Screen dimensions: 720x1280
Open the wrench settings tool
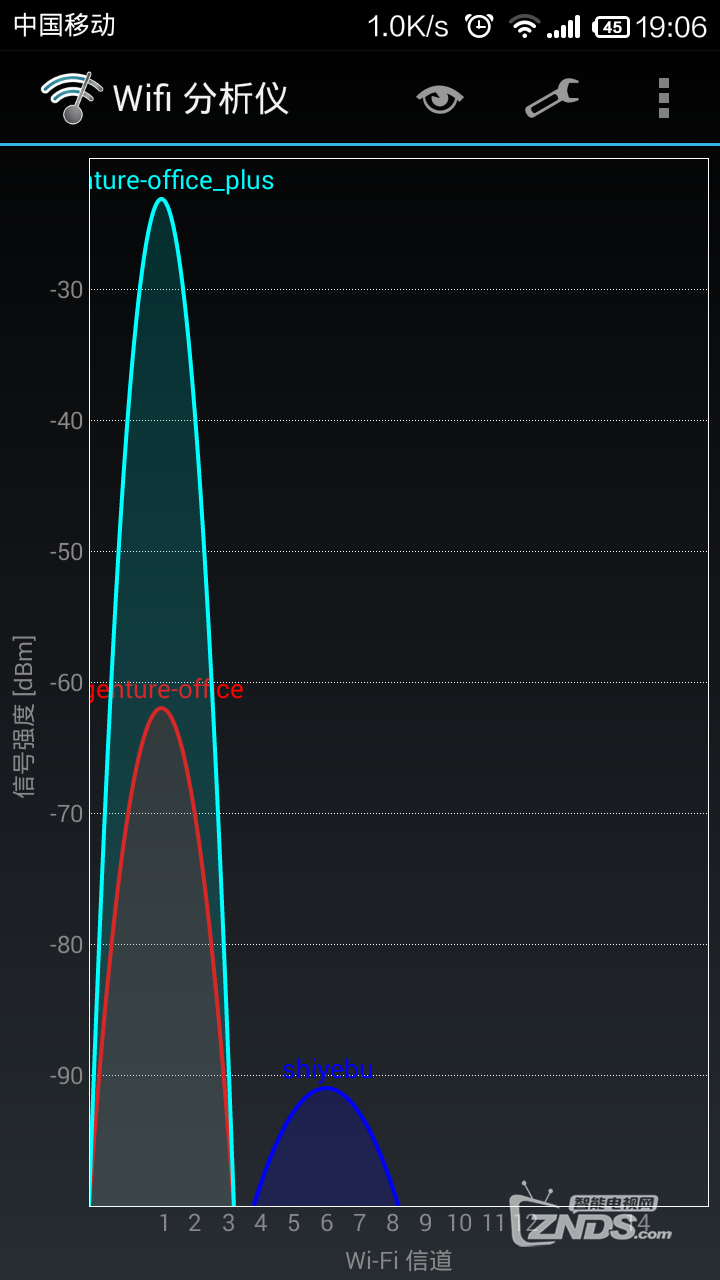pyautogui.click(x=552, y=98)
